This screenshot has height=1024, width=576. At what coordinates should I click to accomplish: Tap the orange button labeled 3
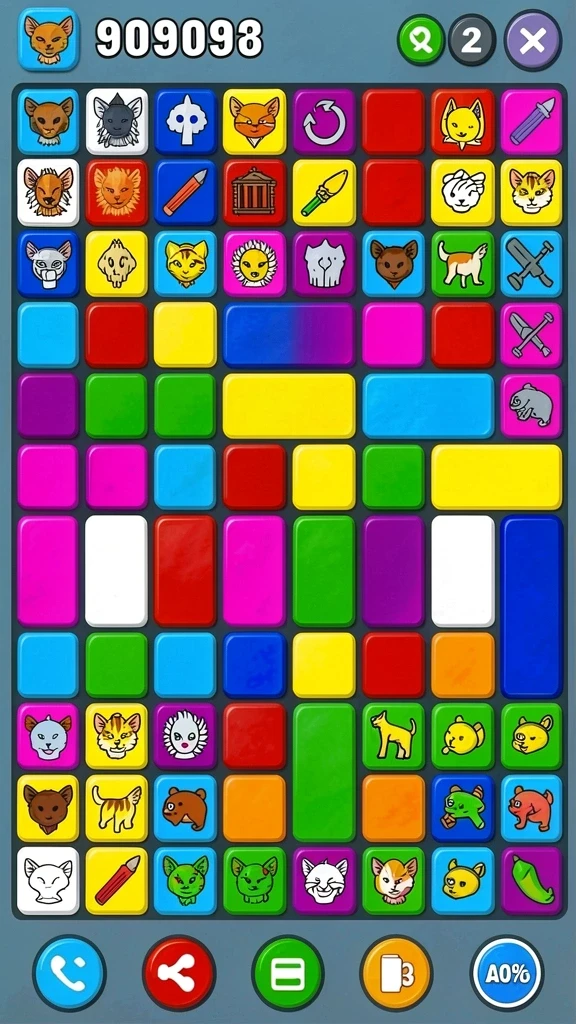click(396, 973)
